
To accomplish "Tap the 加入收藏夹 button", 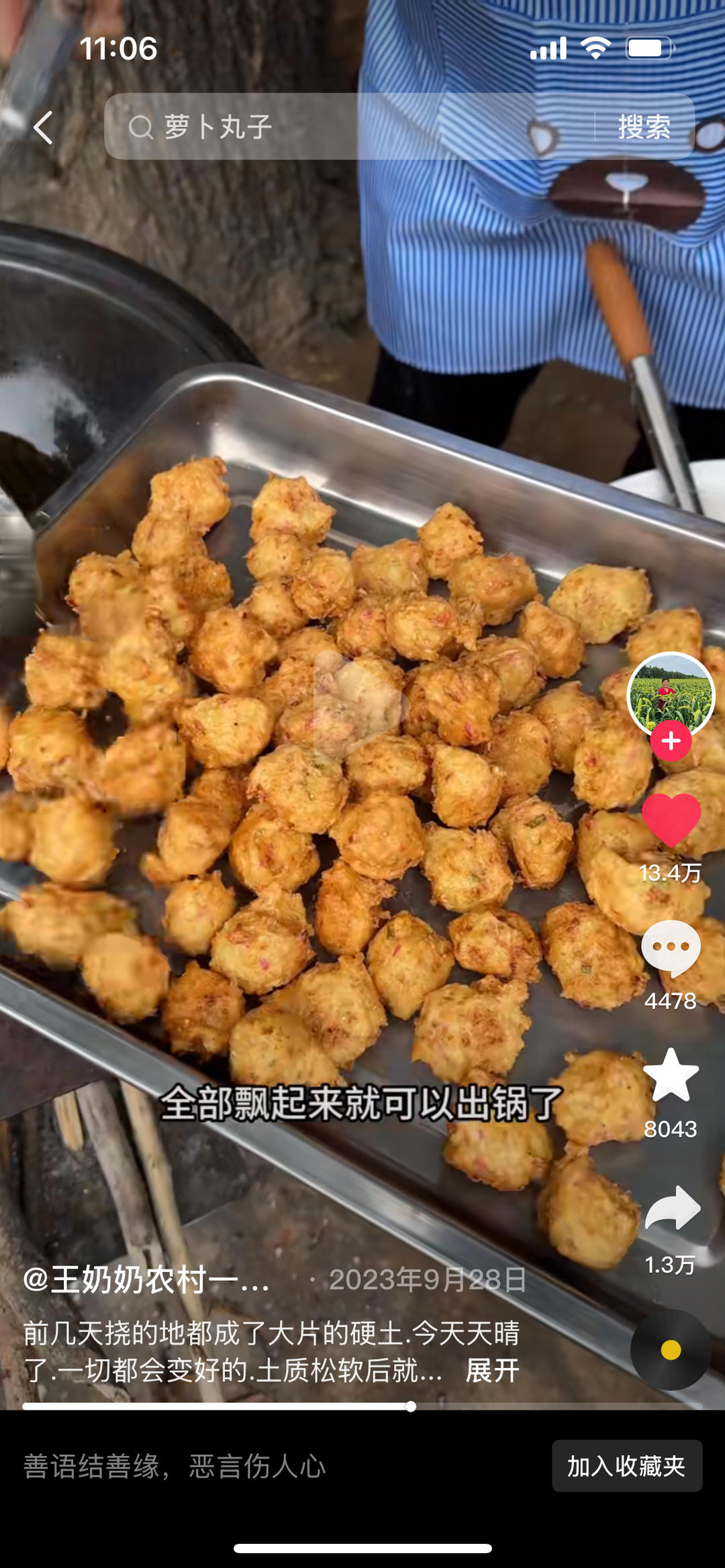I will tap(626, 1466).
